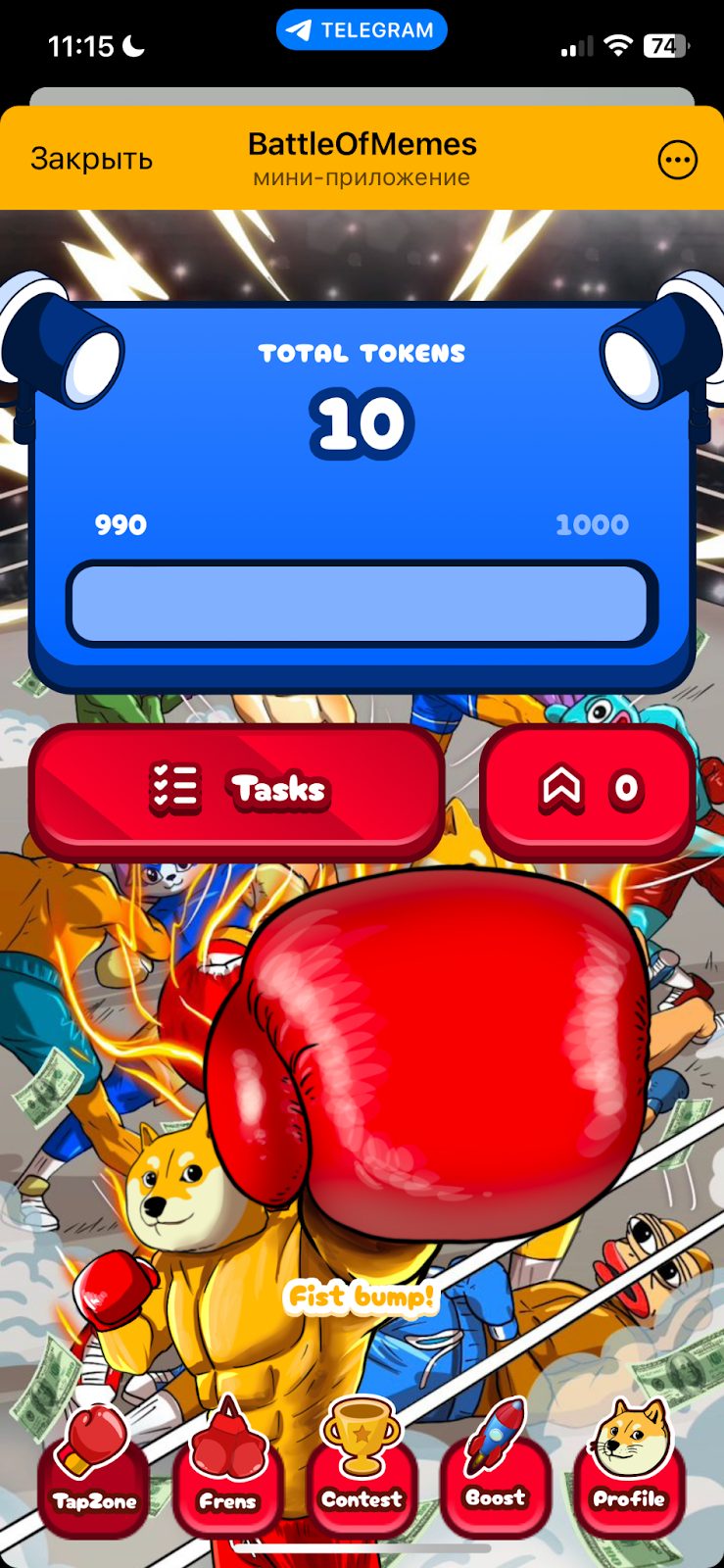724x1568 pixels.
Task: Open the three-dot options menu
Action: click(x=677, y=160)
